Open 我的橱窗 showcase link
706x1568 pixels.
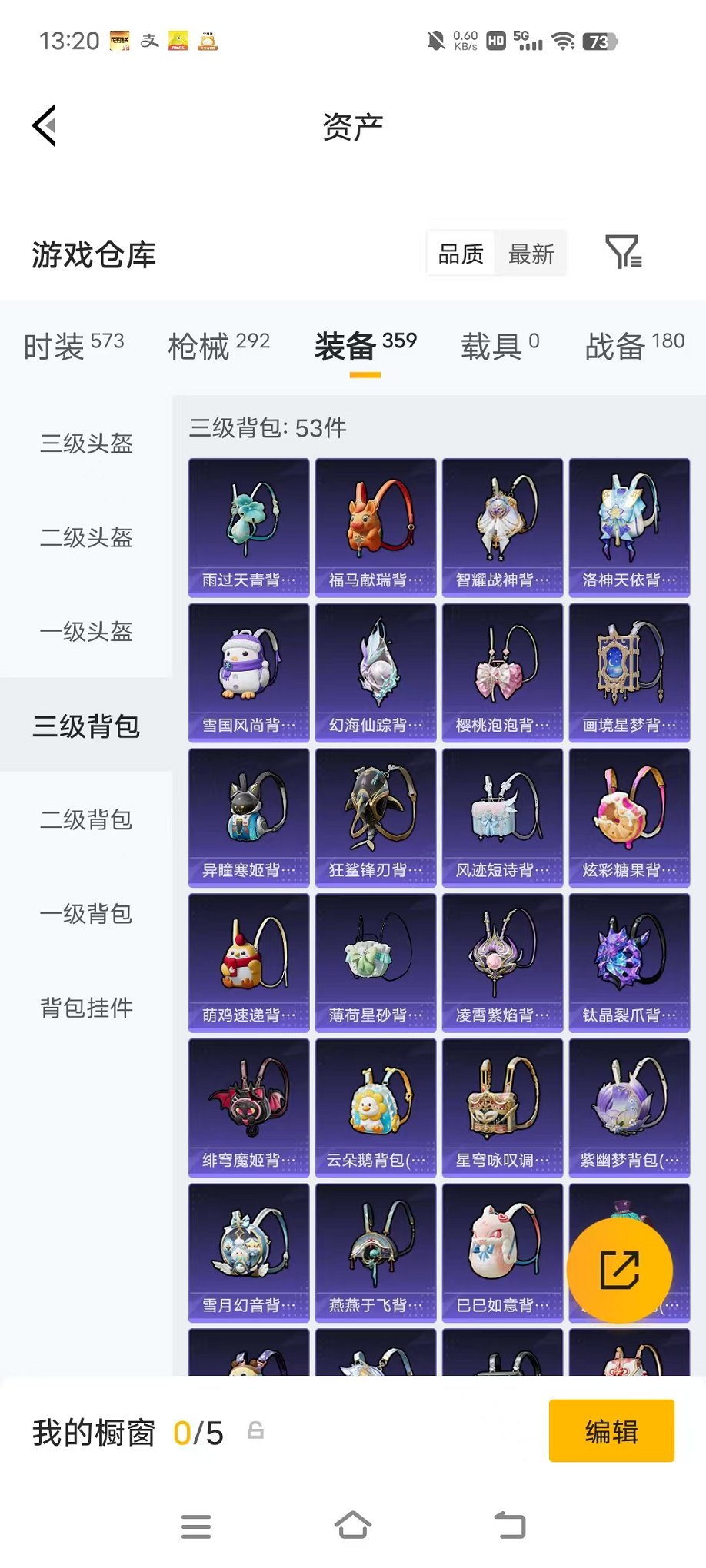tap(93, 1431)
